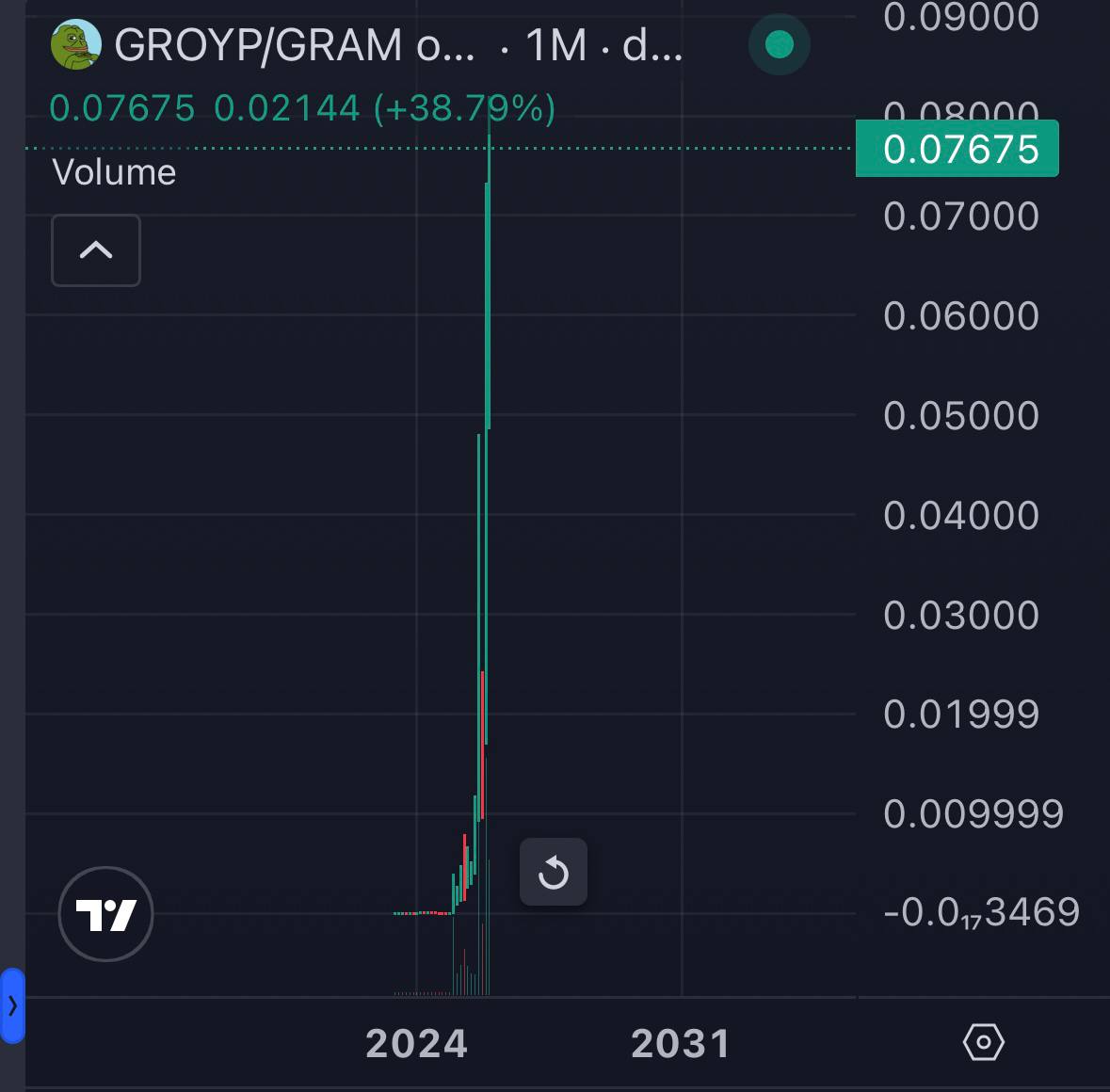
Task: Open chart settings hexagon icon
Action: coord(983,1042)
